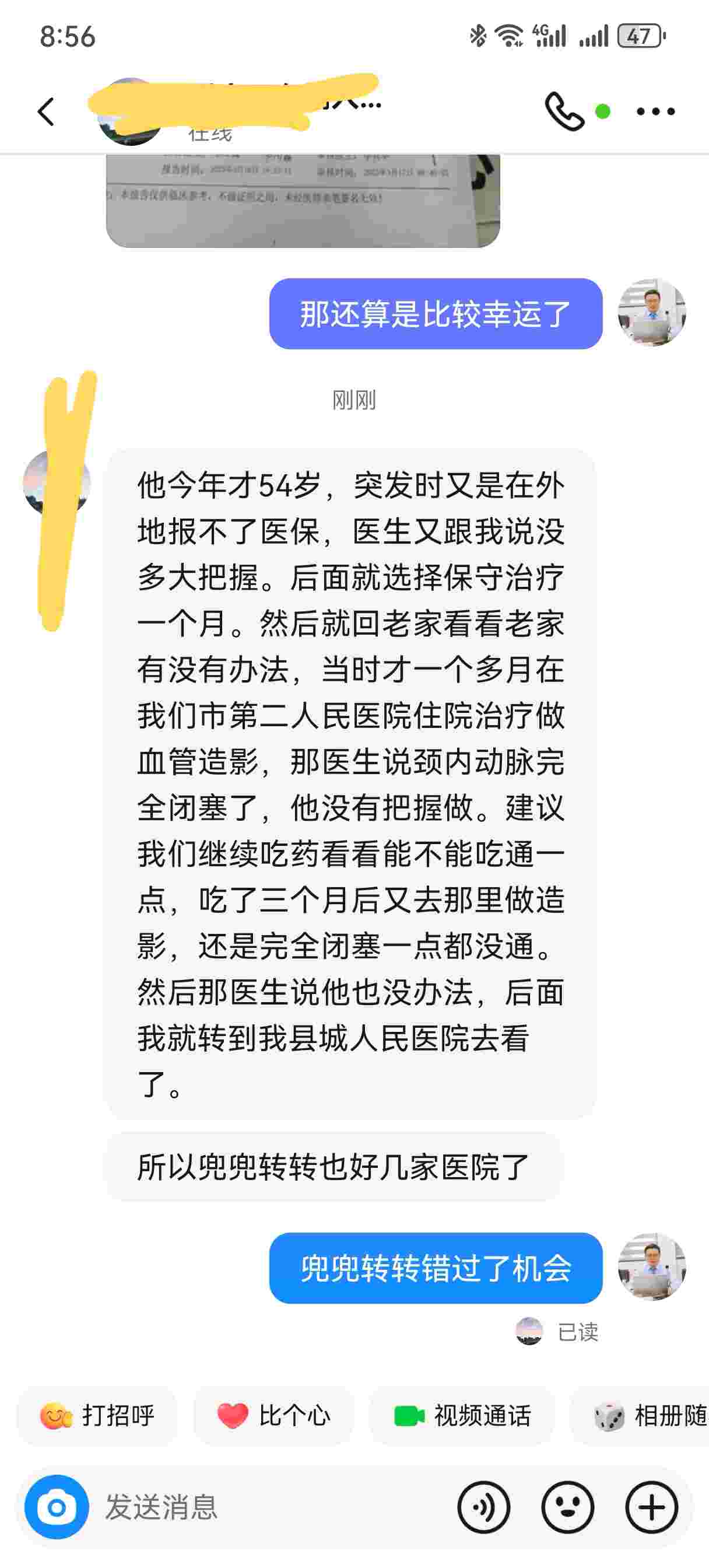The image size is (709, 1568).
Task: Tap the 打招呼 quick action chip
Action: pyautogui.click(x=97, y=1415)
